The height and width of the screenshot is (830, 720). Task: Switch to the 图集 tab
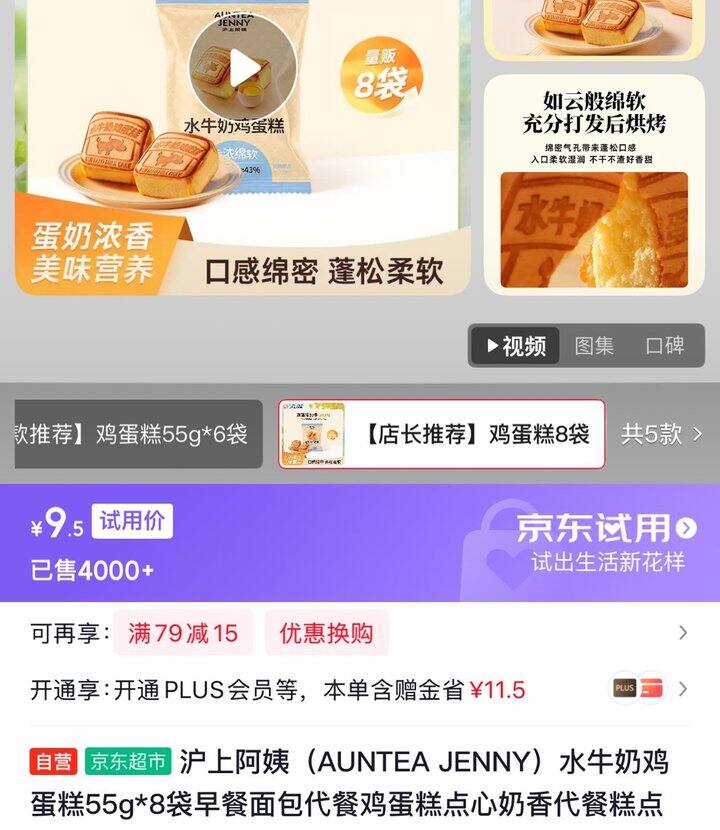[594, 346]
